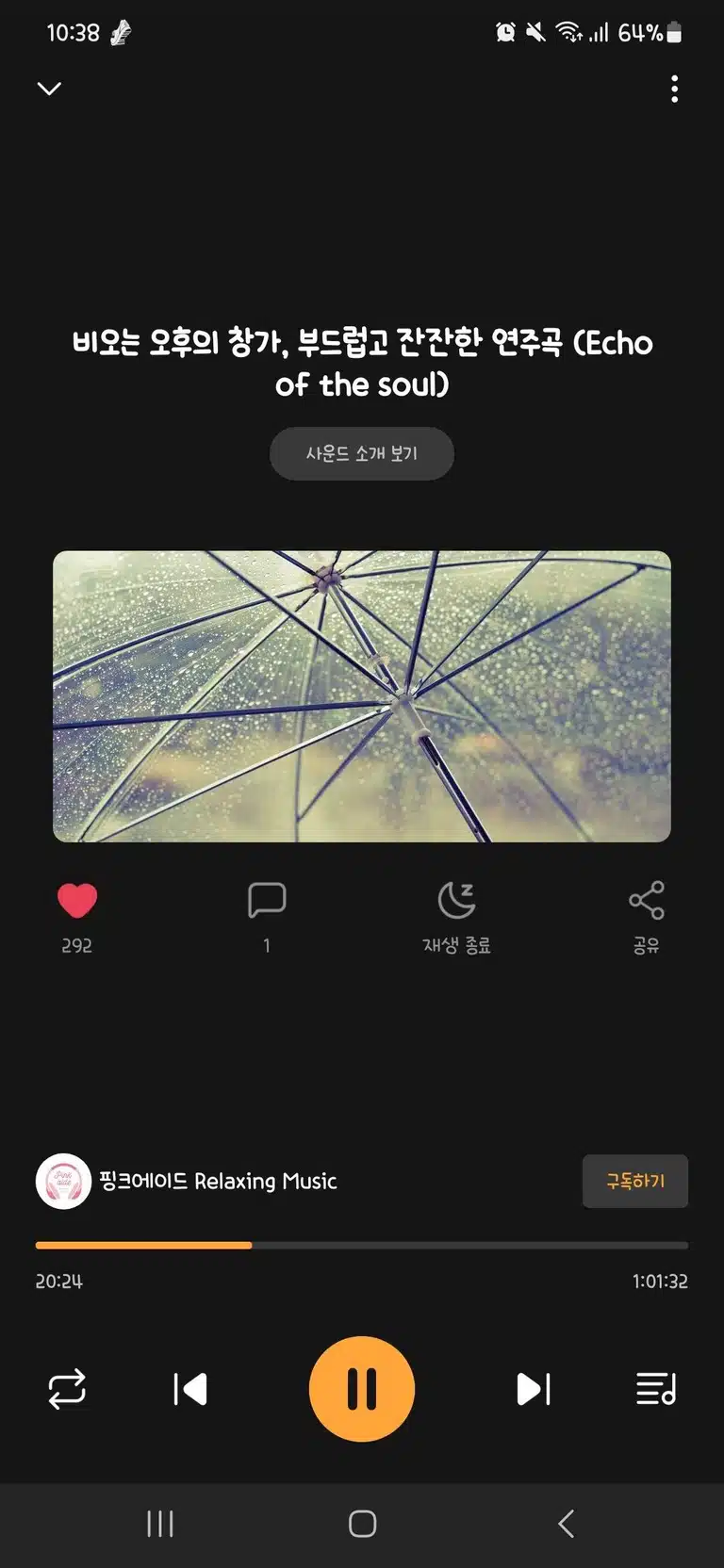This screenshot has height=1568, width=724.
Task: Seek on the orange playback progress bar
Action: [362, 1245]
